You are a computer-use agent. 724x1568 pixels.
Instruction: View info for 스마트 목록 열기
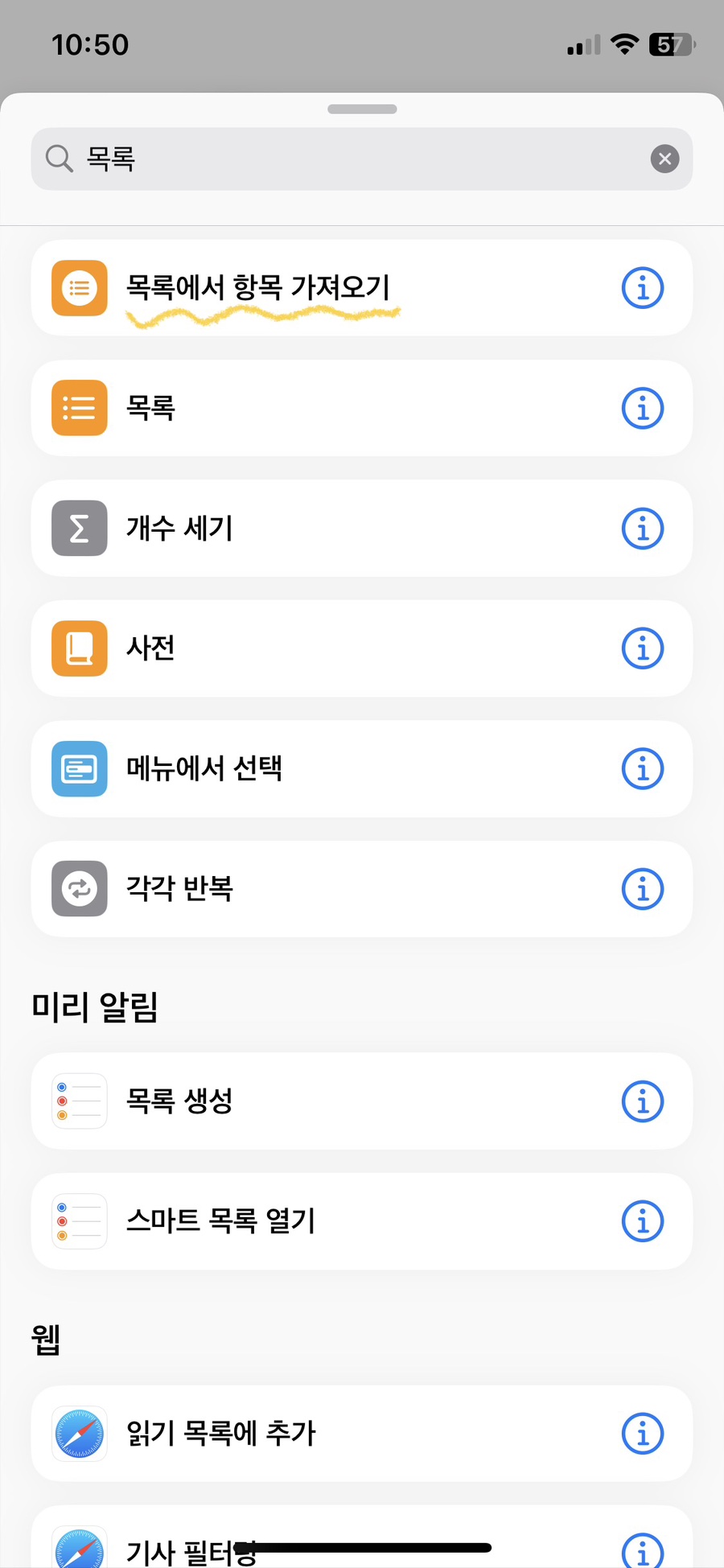tap(642, 1221)
